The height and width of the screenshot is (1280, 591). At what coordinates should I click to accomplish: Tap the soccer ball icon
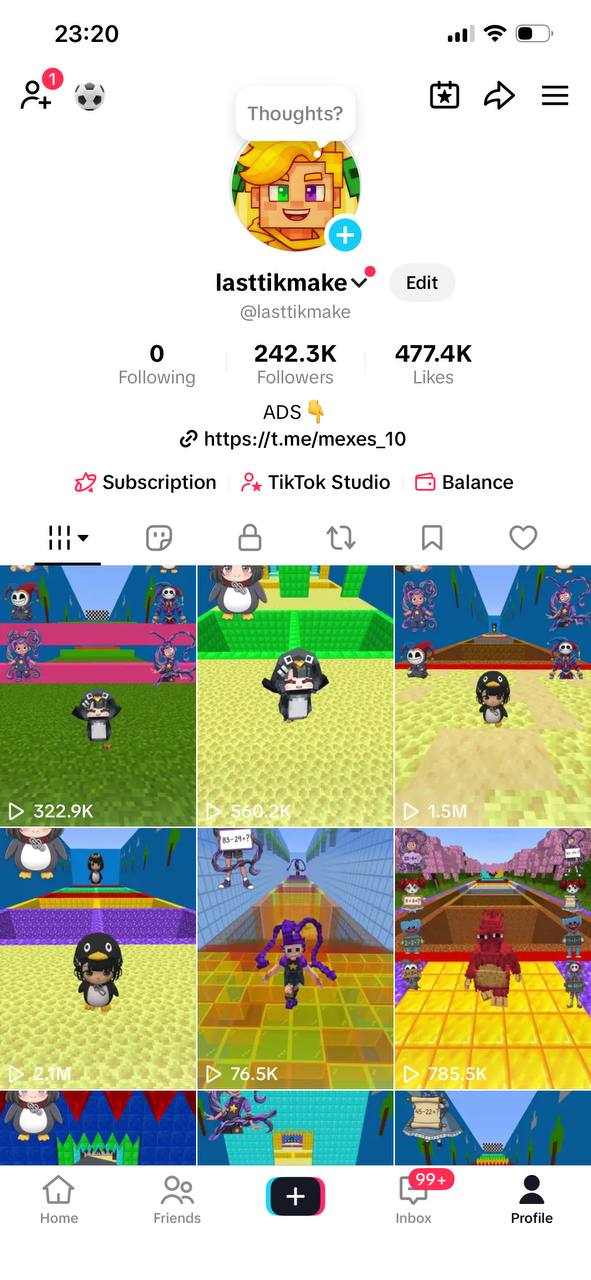coord(89,96)
